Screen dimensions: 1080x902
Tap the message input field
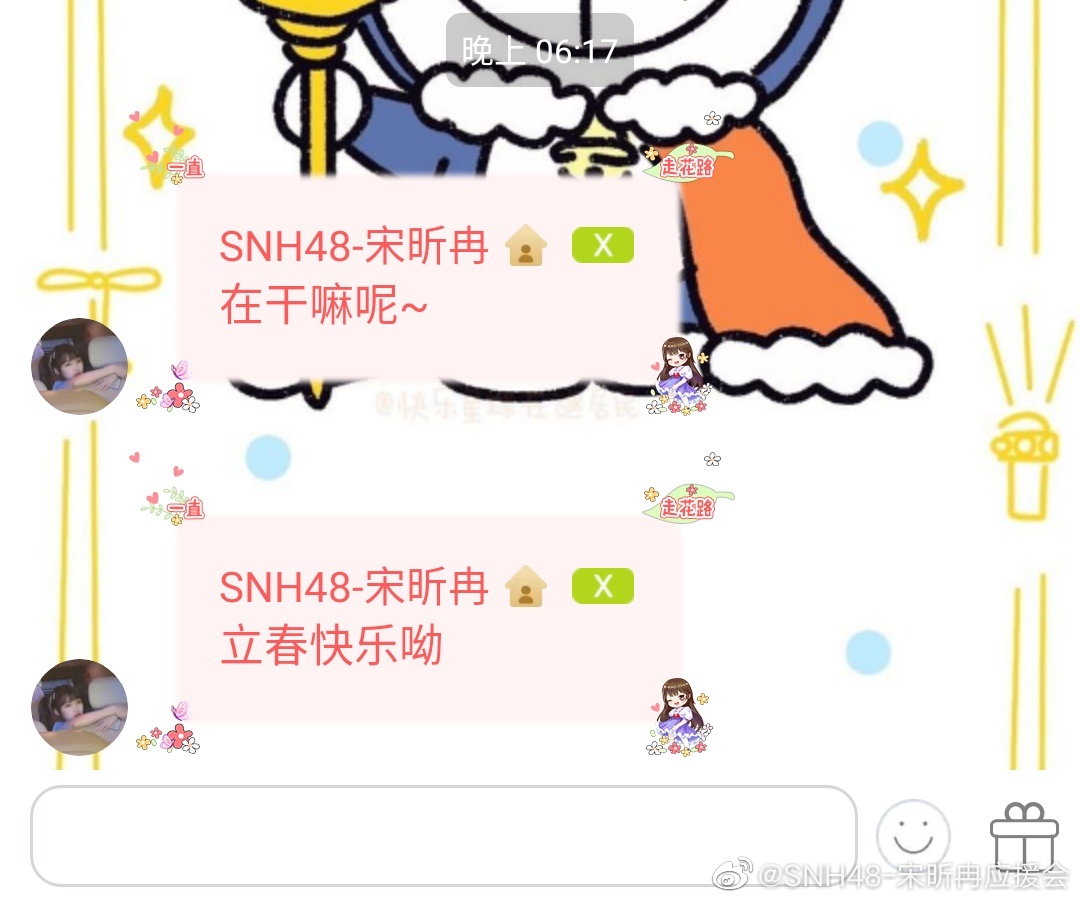click(x=443, y=835)
